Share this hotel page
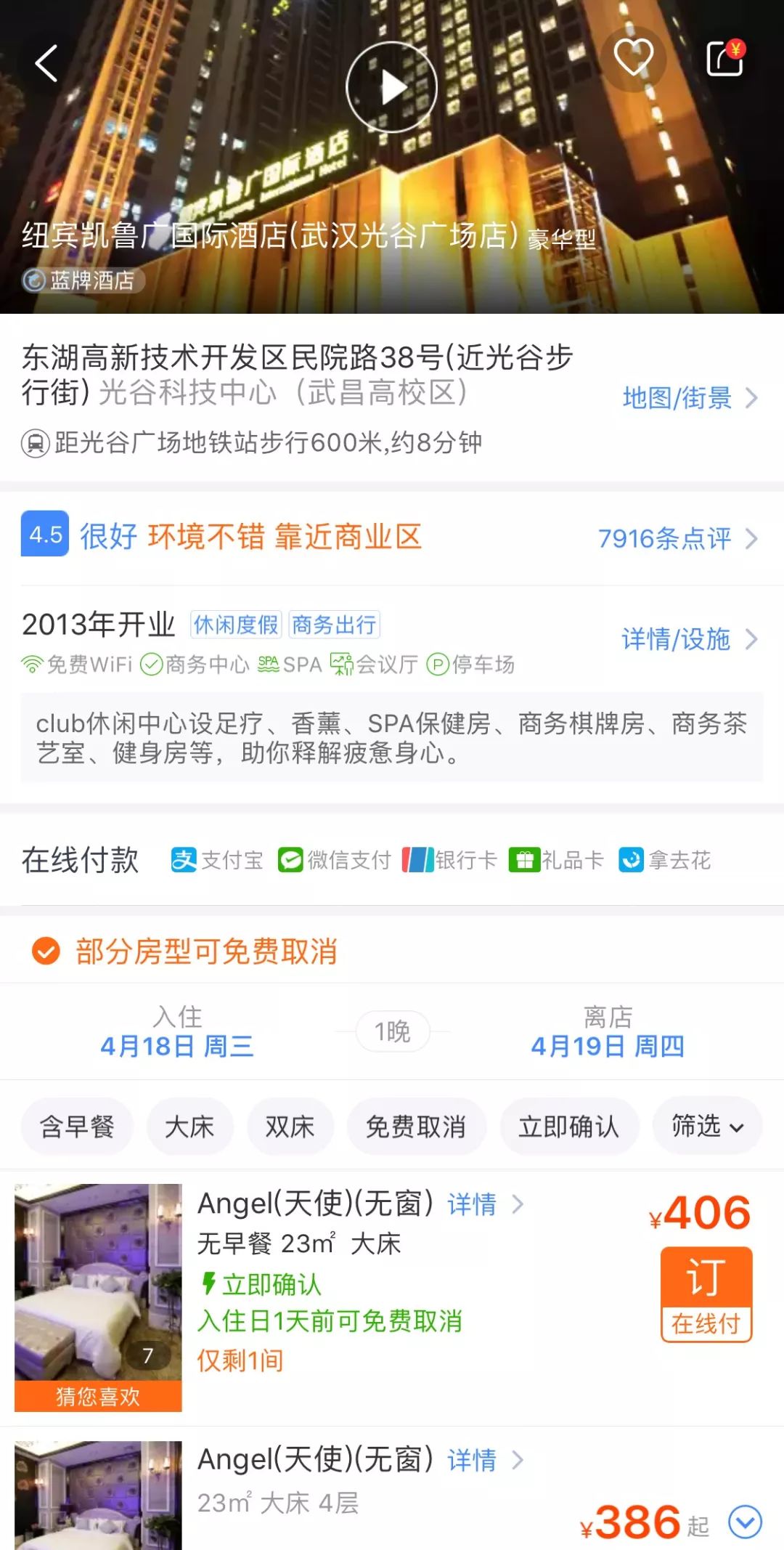The image size is (784, 1550). coord(725,58)
